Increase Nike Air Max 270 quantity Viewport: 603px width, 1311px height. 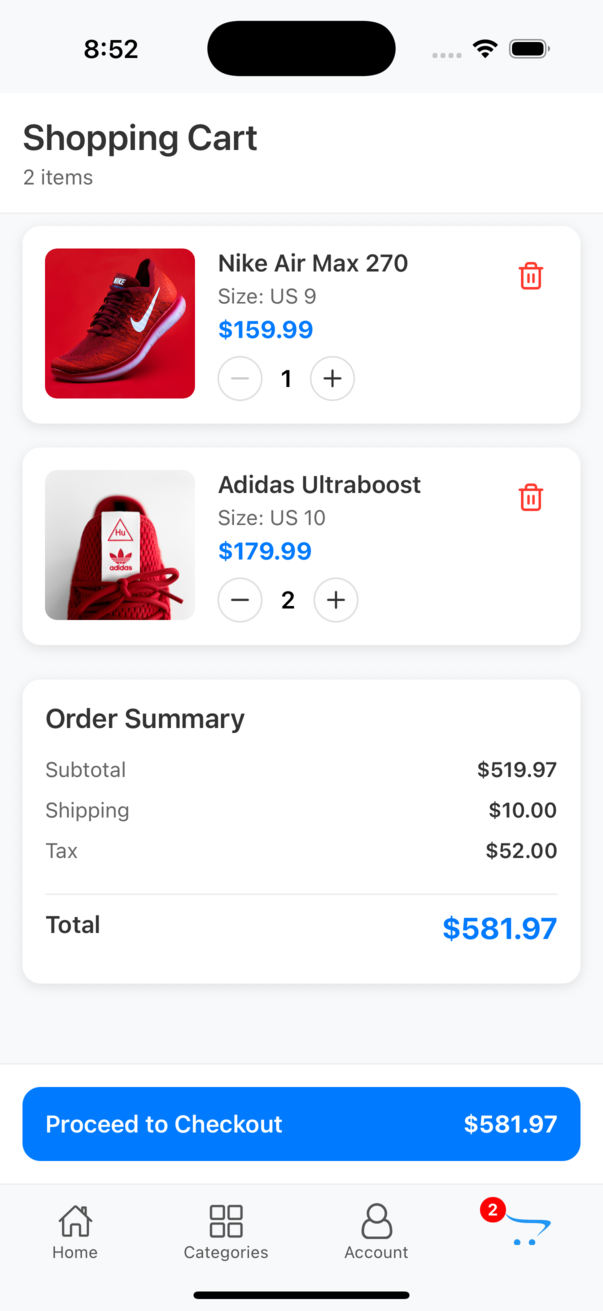coord(332,379)
